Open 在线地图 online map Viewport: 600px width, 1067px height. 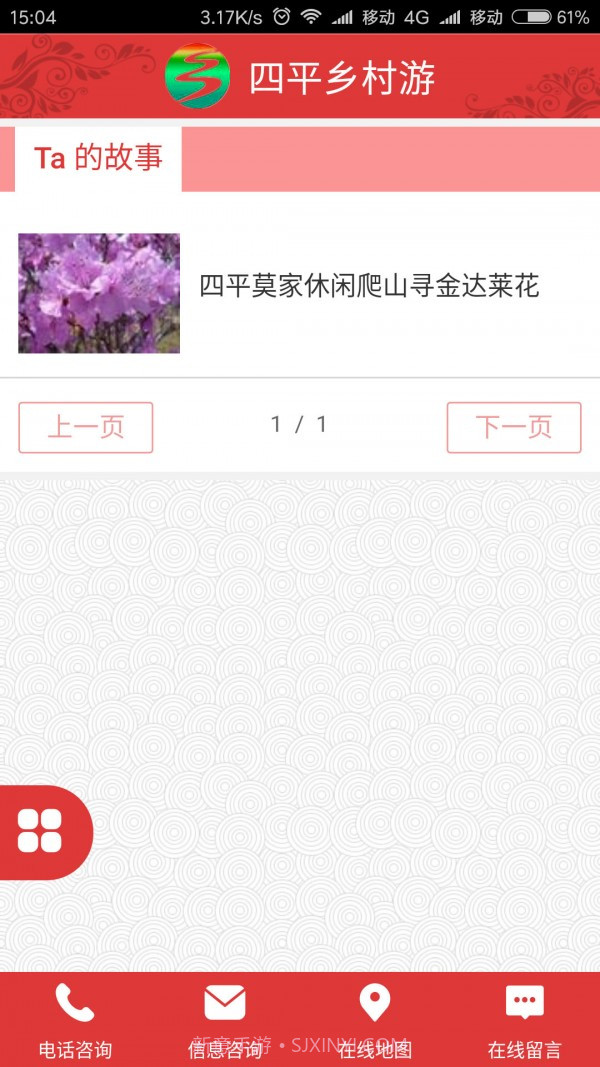[375, 1018]
